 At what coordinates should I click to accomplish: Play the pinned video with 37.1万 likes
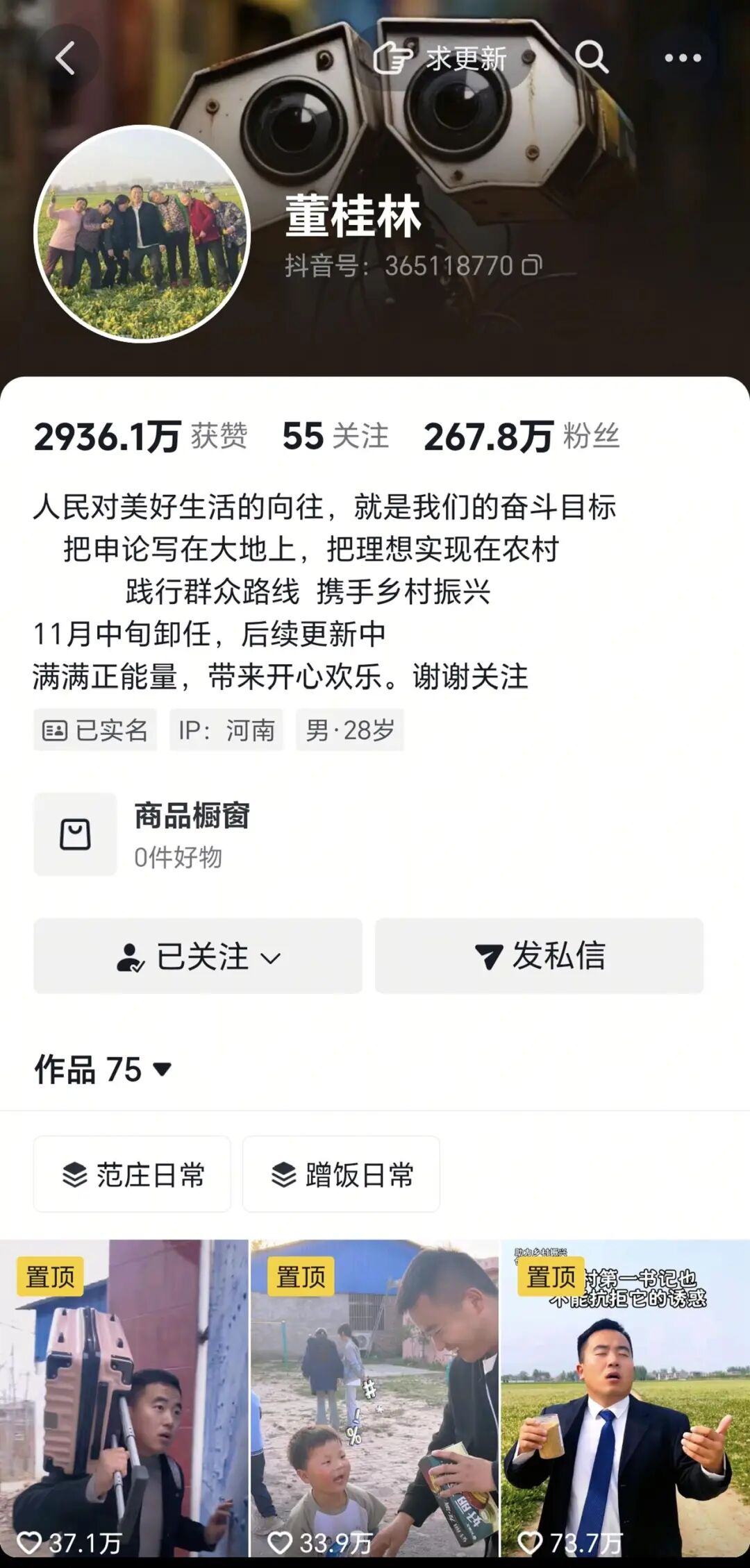point(124,1402)
